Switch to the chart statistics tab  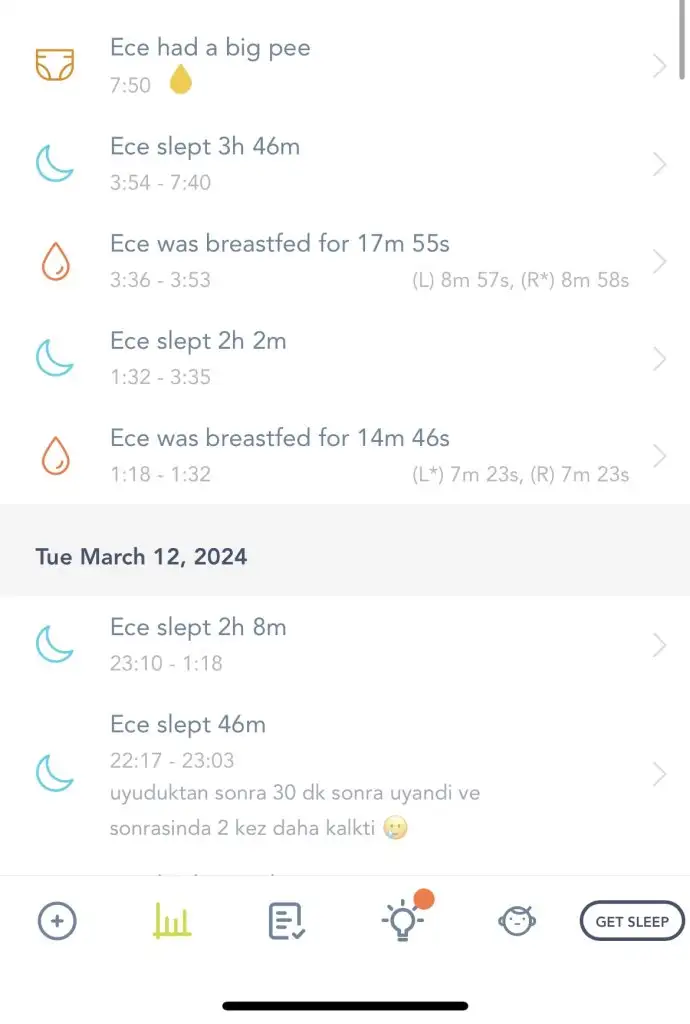pos(172,921)
